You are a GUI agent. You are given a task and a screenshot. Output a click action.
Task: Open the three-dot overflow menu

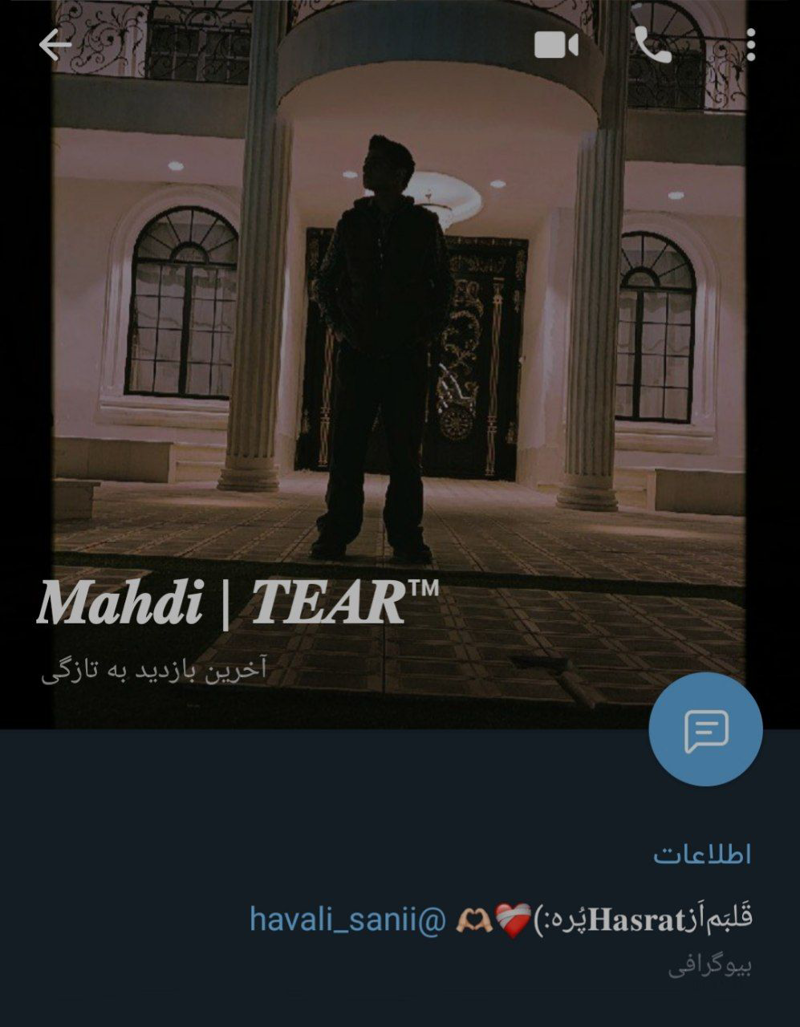tap(751, 45)
